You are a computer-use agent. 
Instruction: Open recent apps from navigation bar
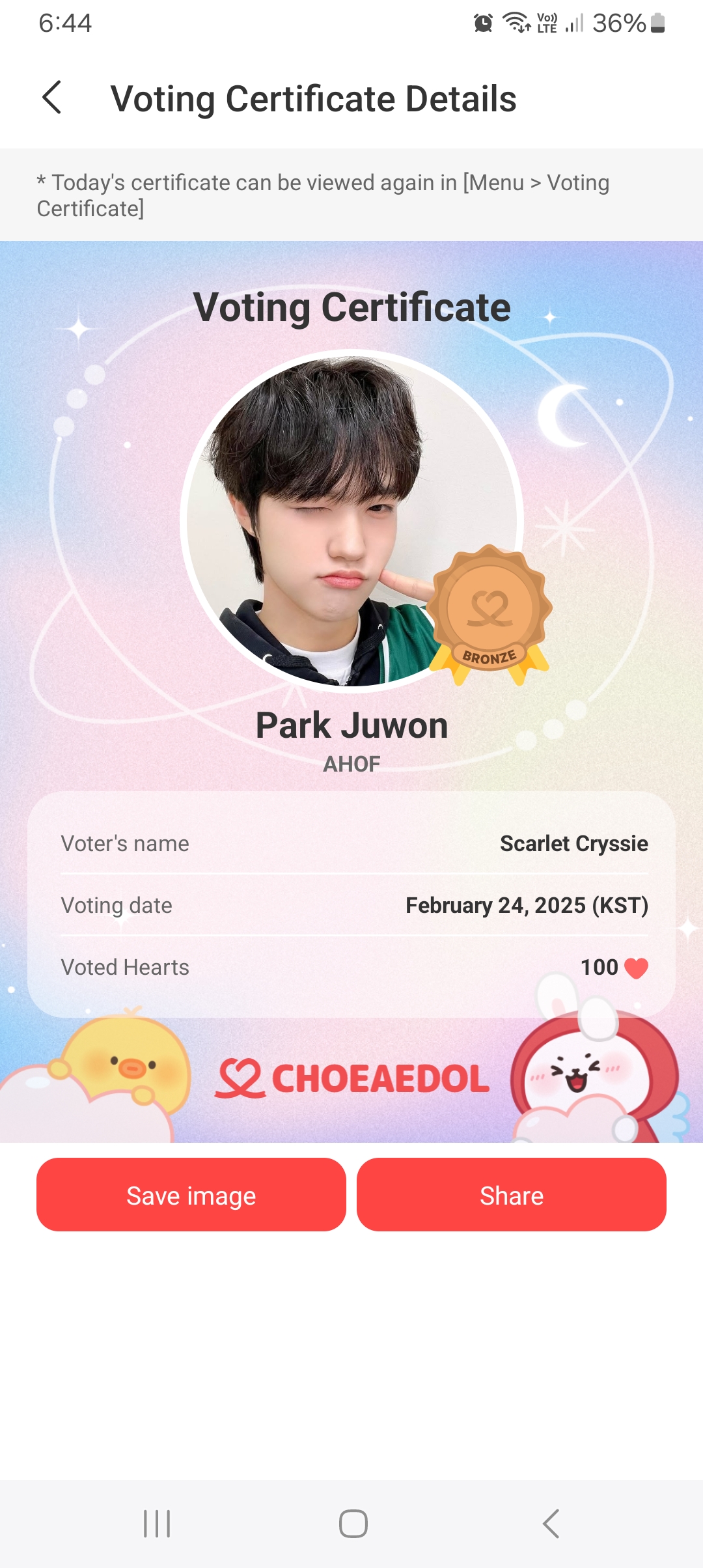157,1524
